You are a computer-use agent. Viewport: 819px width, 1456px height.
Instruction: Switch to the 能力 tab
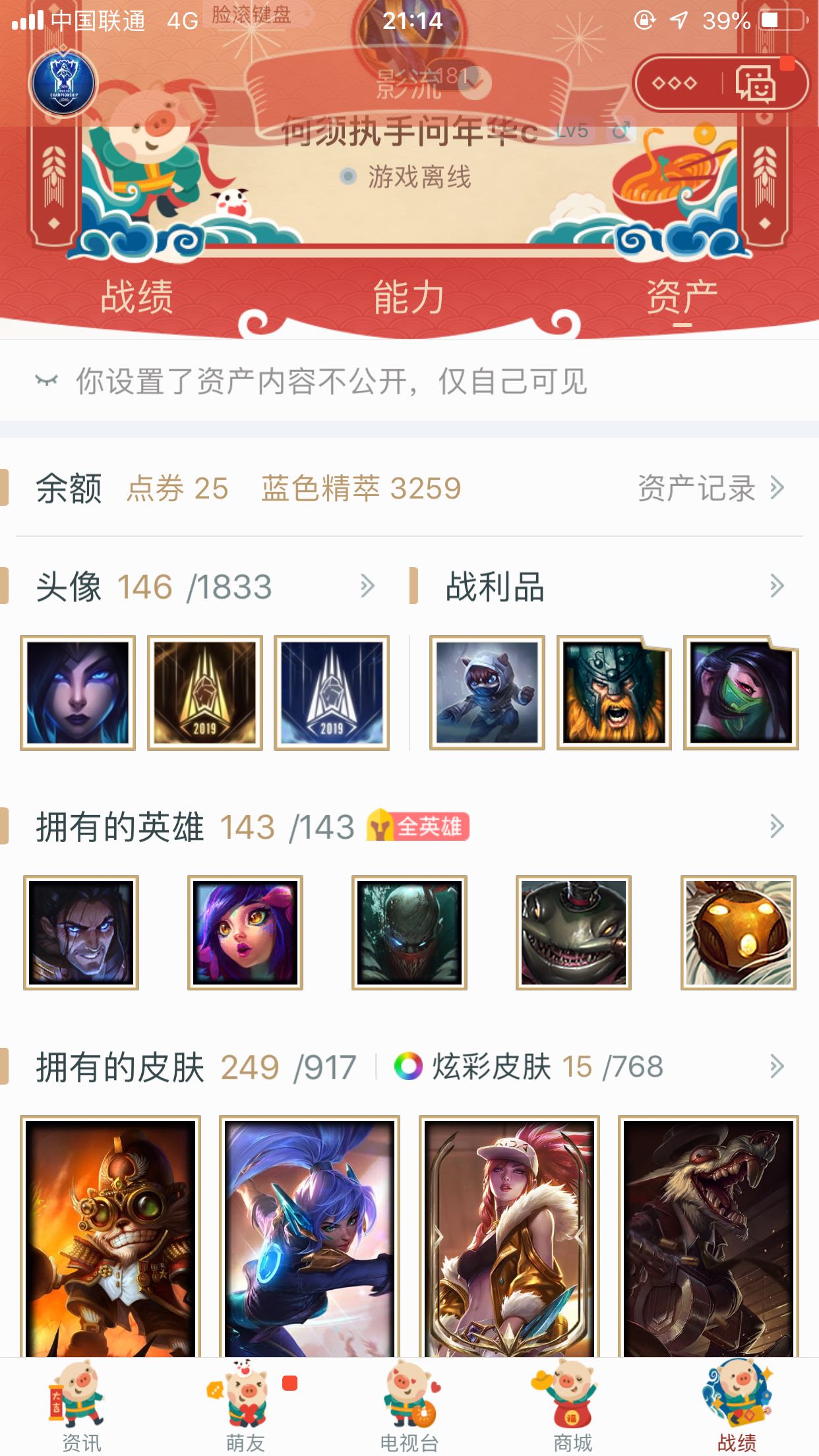coord(409,297)
